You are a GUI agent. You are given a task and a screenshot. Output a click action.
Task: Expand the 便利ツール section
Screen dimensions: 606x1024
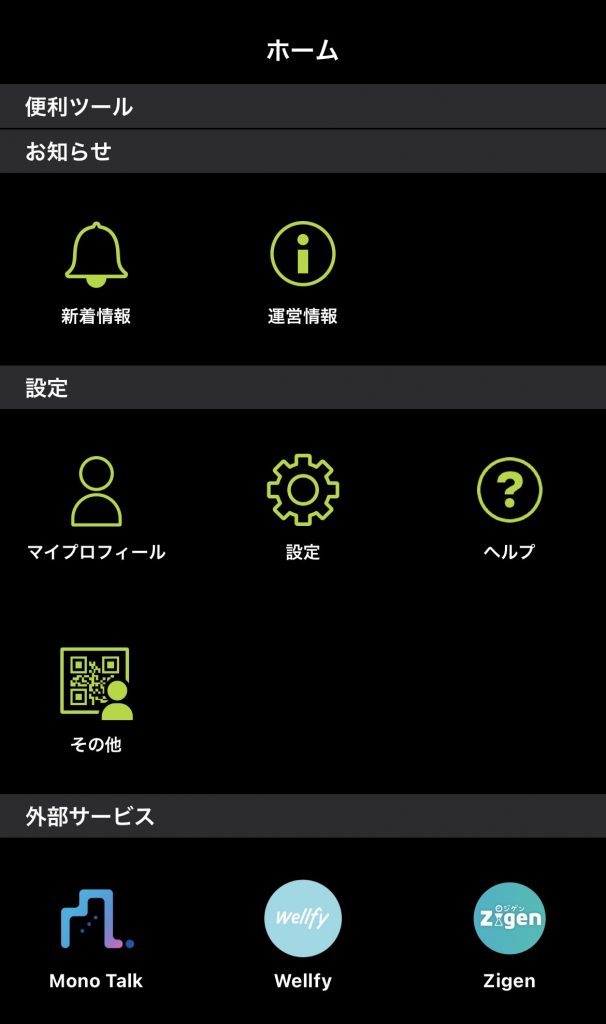click(303, 106)
